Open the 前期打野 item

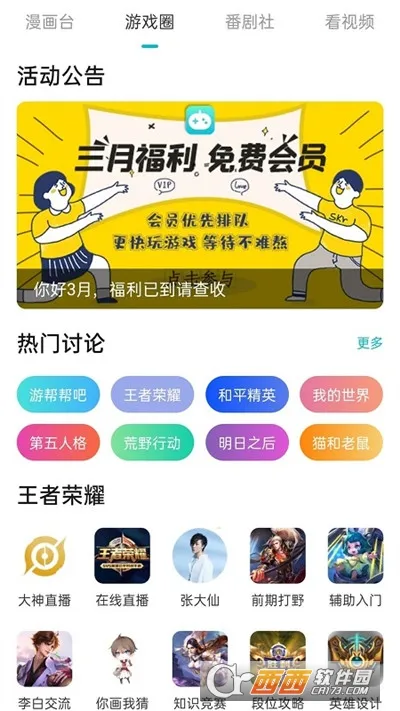pyautogui.click(x=278, y=568)
